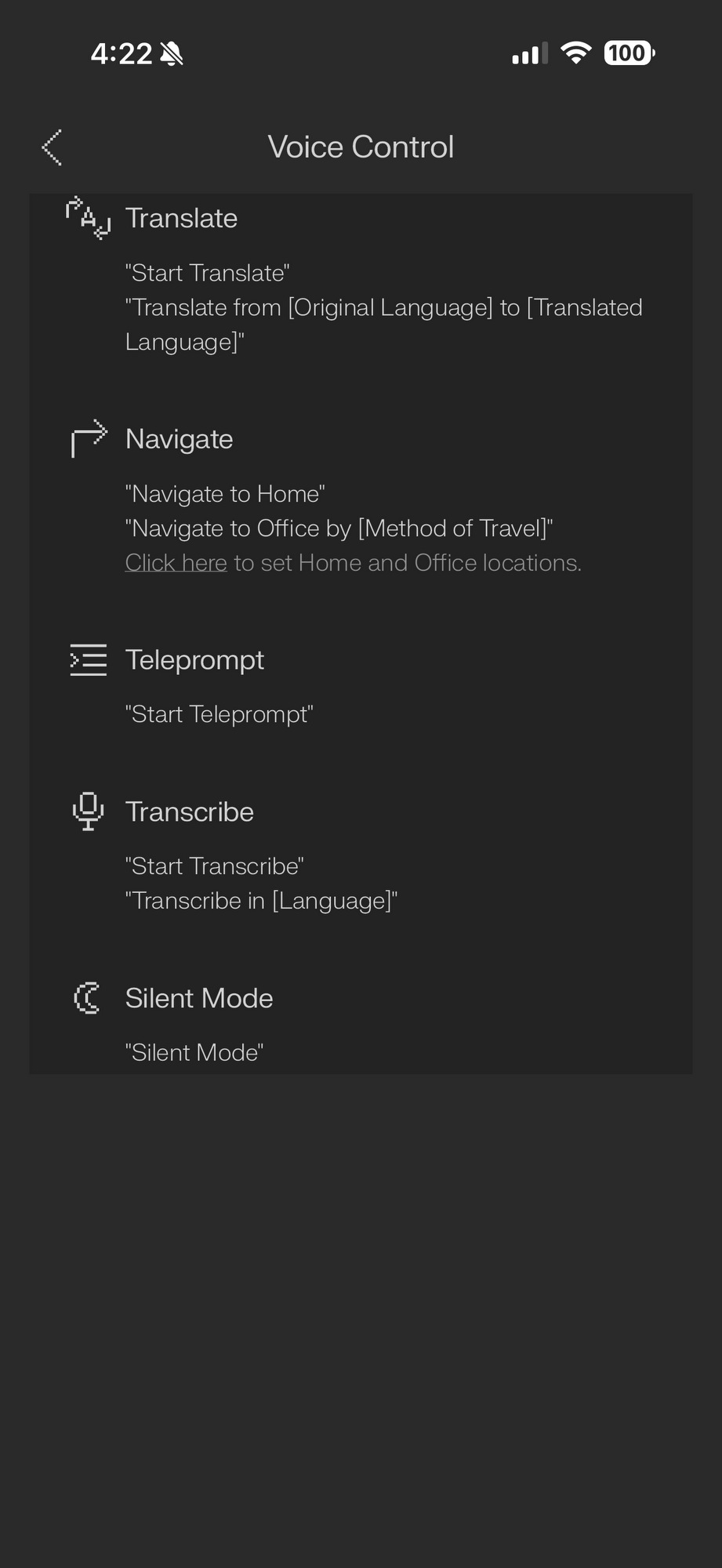Open the Click here link for locations
722x1568 pixels.
(x=176, y=563)
